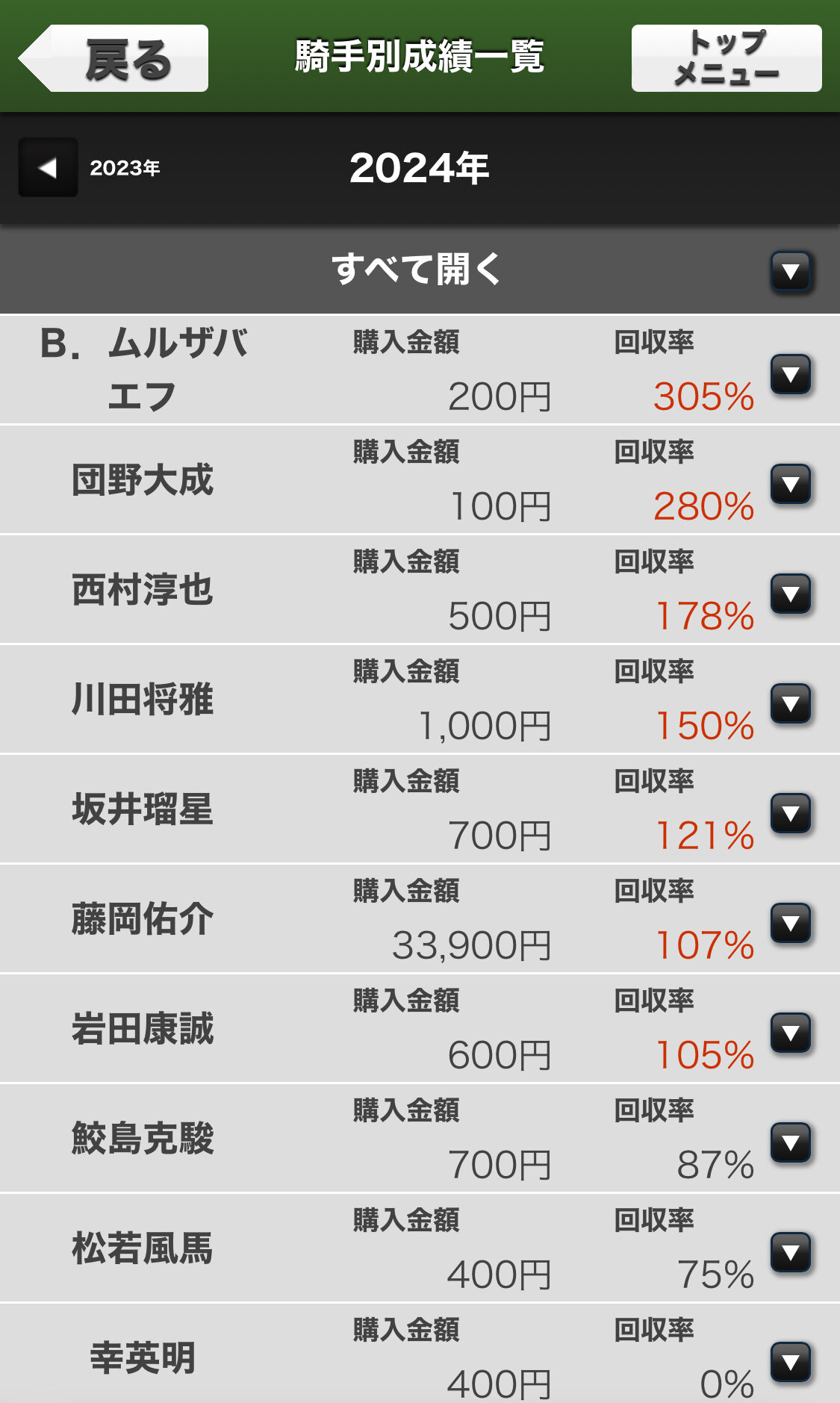Switch to the previous year 2023年
Viewport: 840px width, 1403px height.
49,168
